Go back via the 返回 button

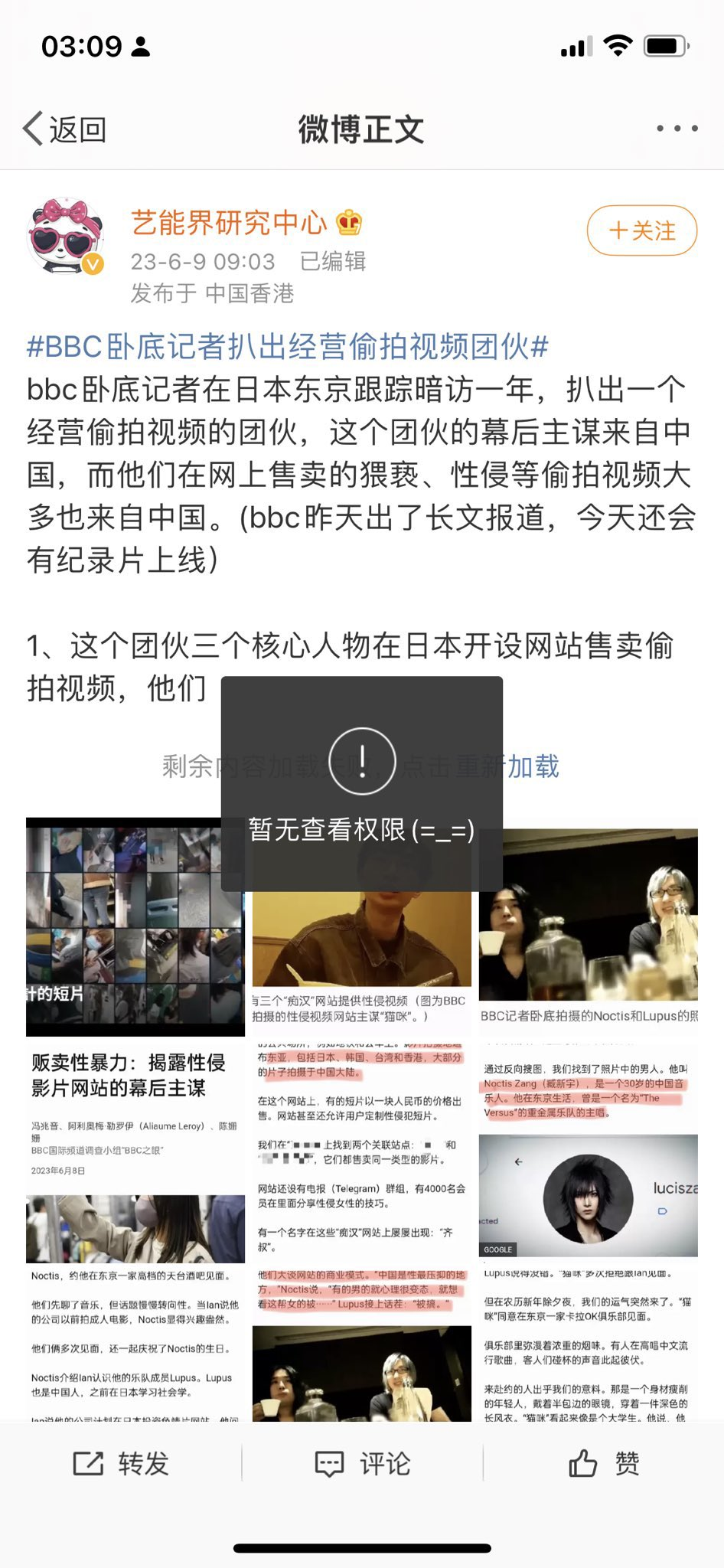[x=65, y=129]
